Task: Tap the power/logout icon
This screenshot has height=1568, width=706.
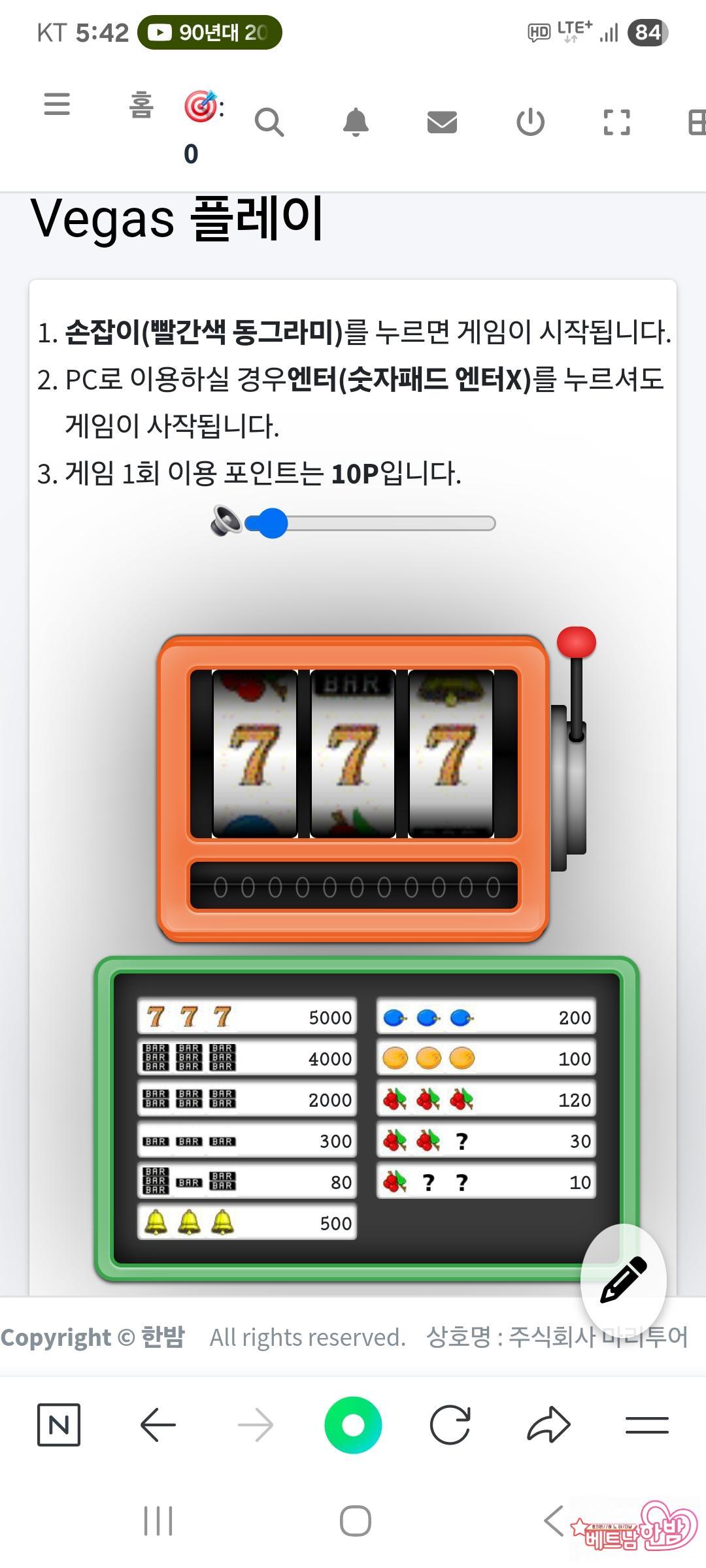Action: pyautogui.click(x=530, y=122)
